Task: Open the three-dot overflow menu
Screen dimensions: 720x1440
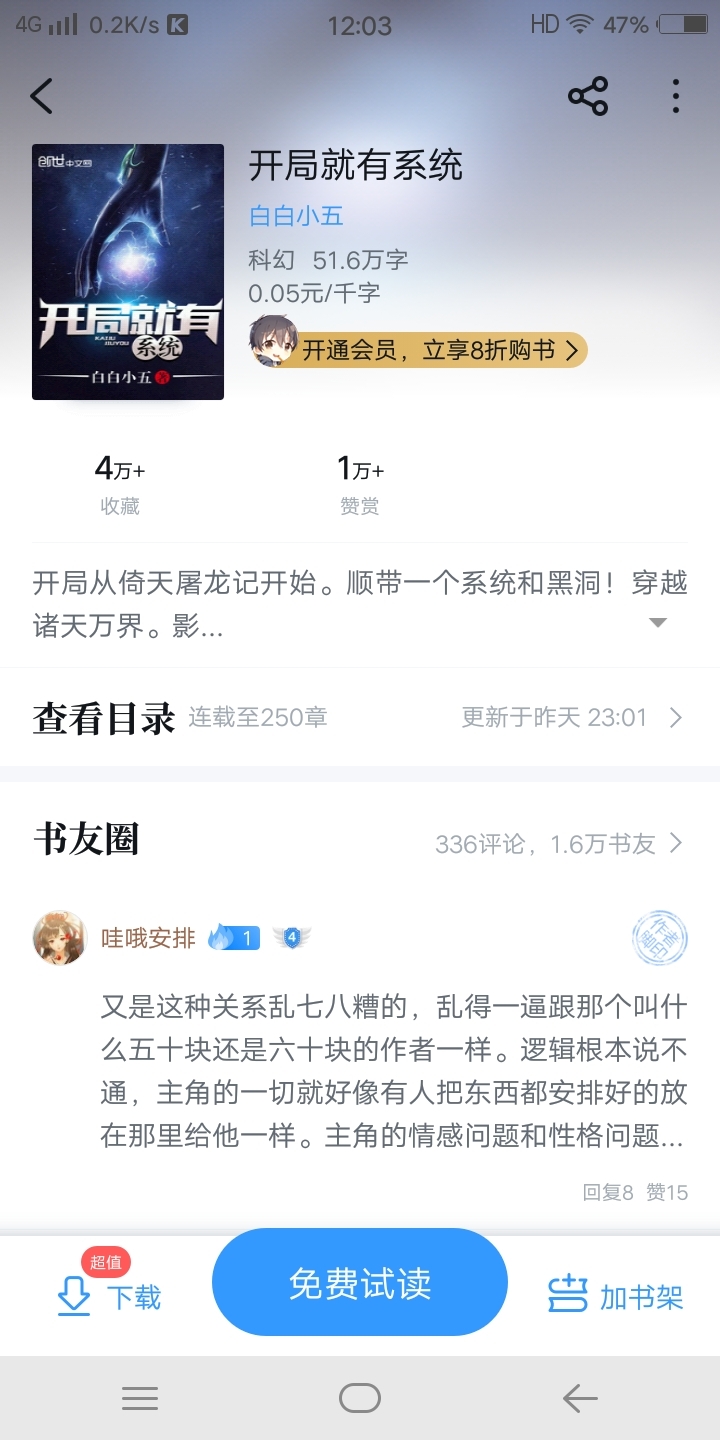Action: click(x=676, y=96)
